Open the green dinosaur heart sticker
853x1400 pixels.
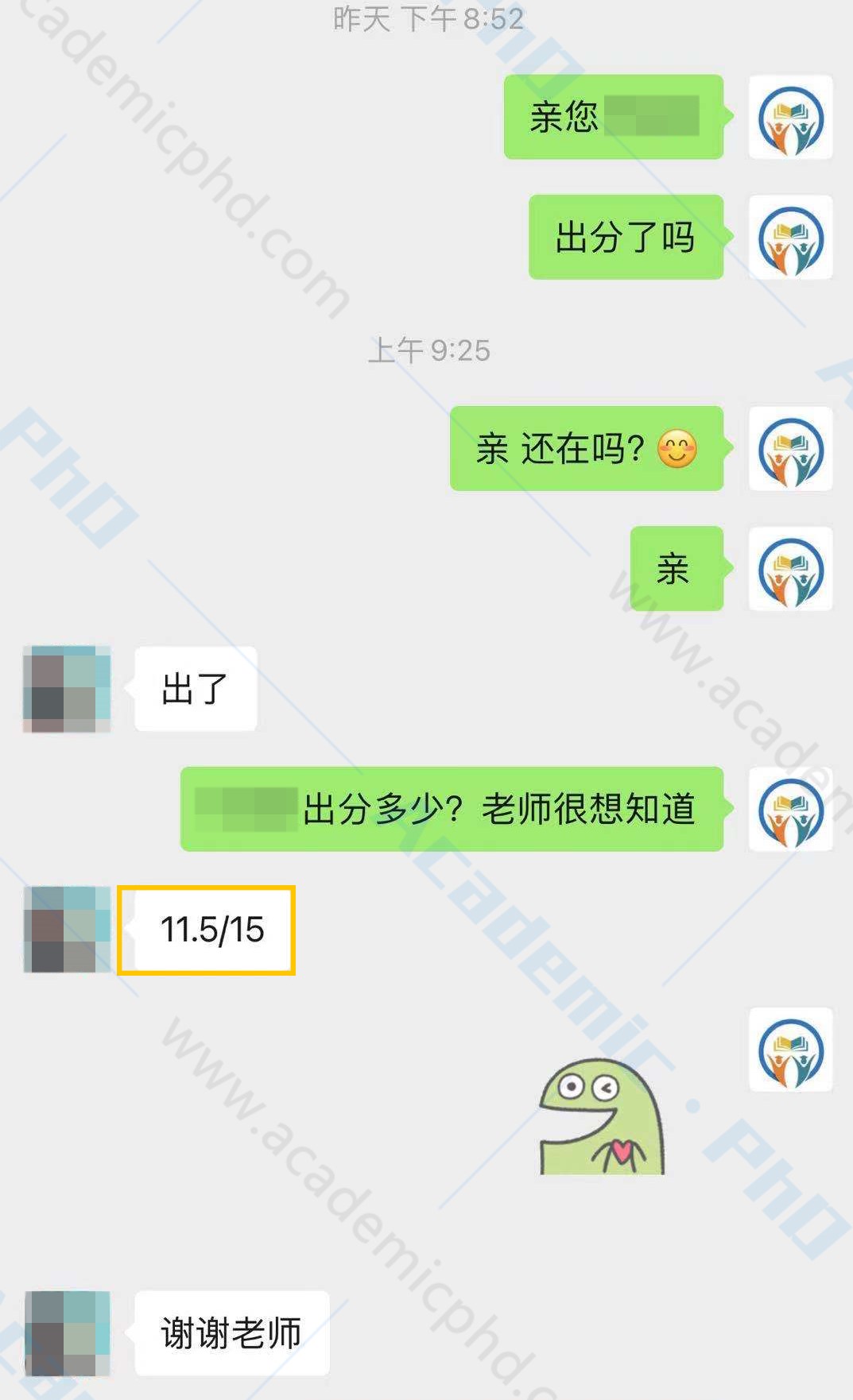(602, 1117)
